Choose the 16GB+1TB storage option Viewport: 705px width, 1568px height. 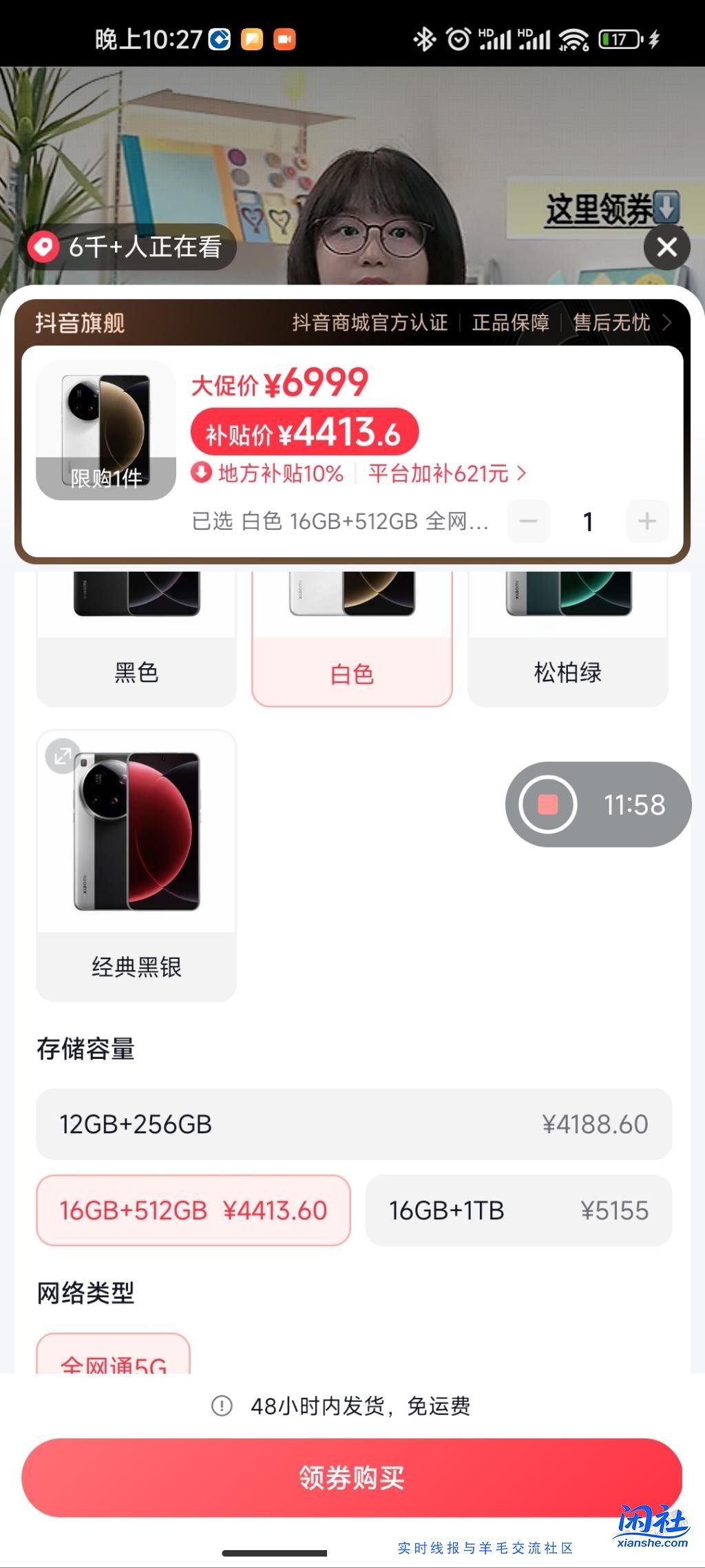tap(518, 1210)
